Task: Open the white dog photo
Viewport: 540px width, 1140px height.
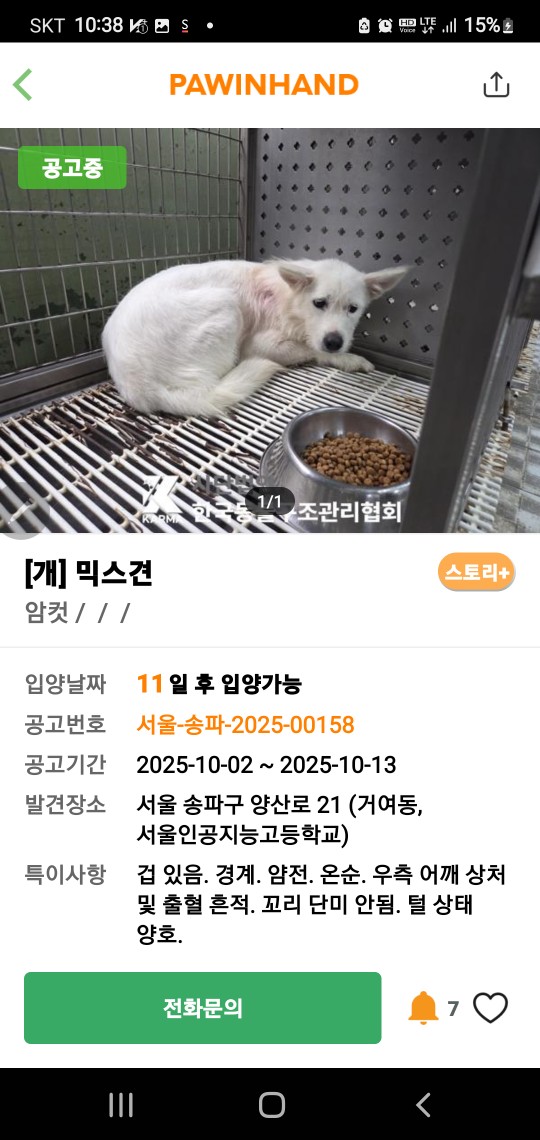Action: (x=270, y=331)
